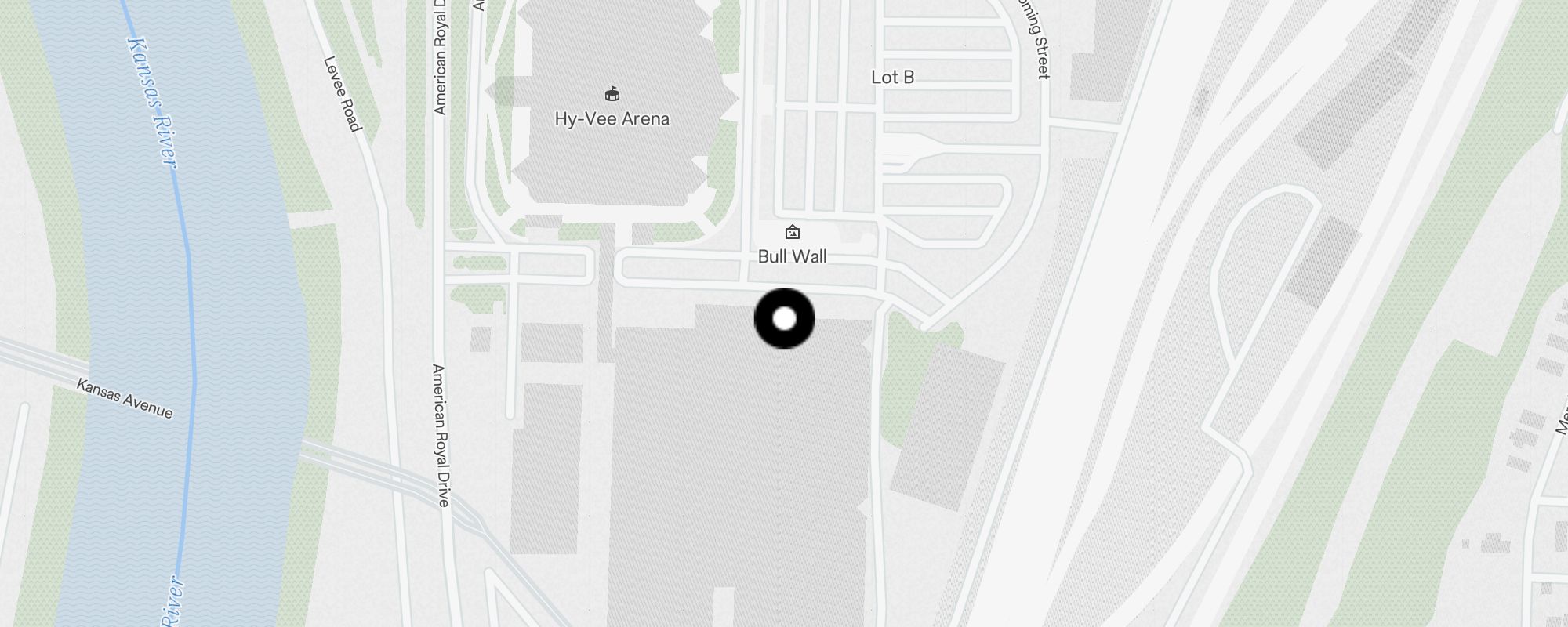The height and width of the screenshot is (627, 1568).
Task: Select the Hy-Vee Arena place marker
Action: tap(612, 95)
